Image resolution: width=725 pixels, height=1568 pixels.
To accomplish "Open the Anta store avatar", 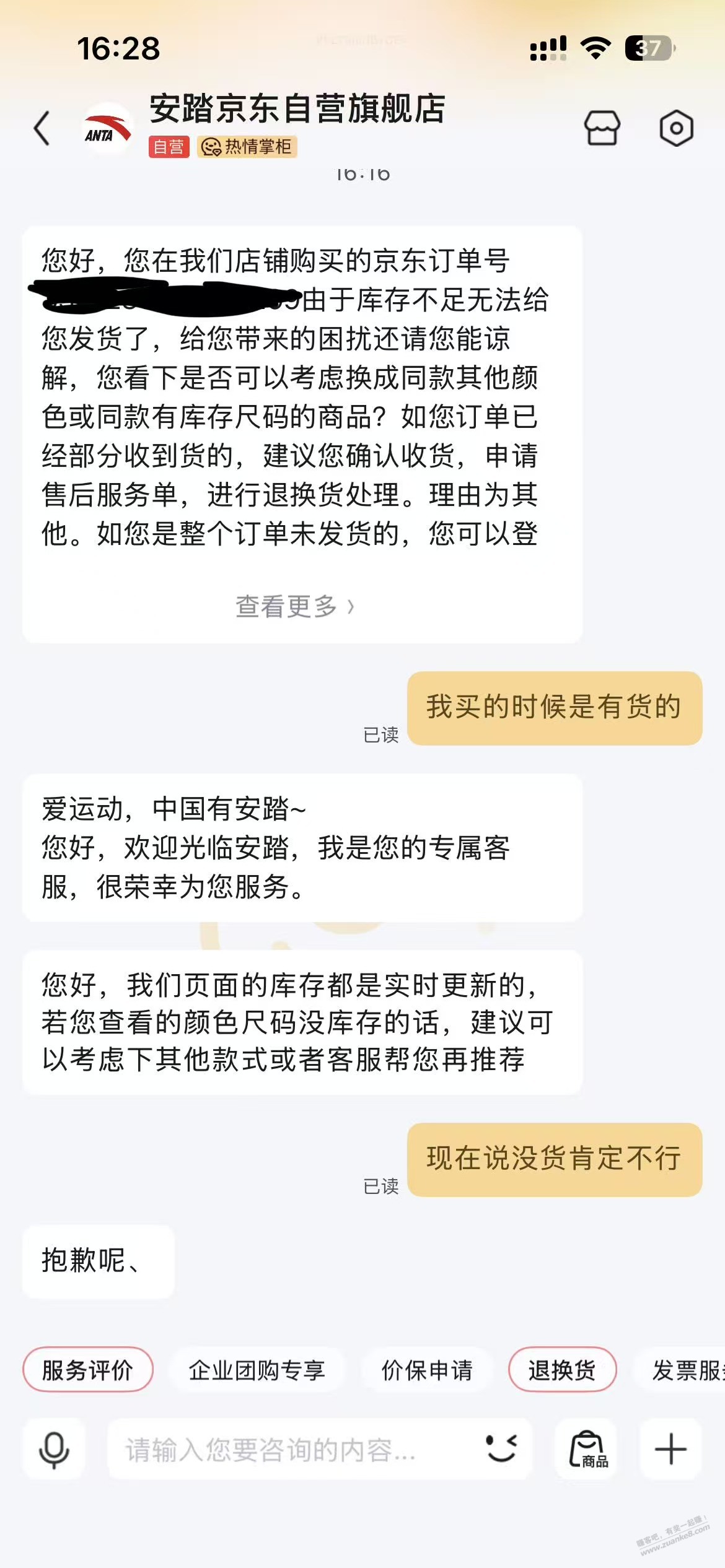I will [x=107, y=129].
